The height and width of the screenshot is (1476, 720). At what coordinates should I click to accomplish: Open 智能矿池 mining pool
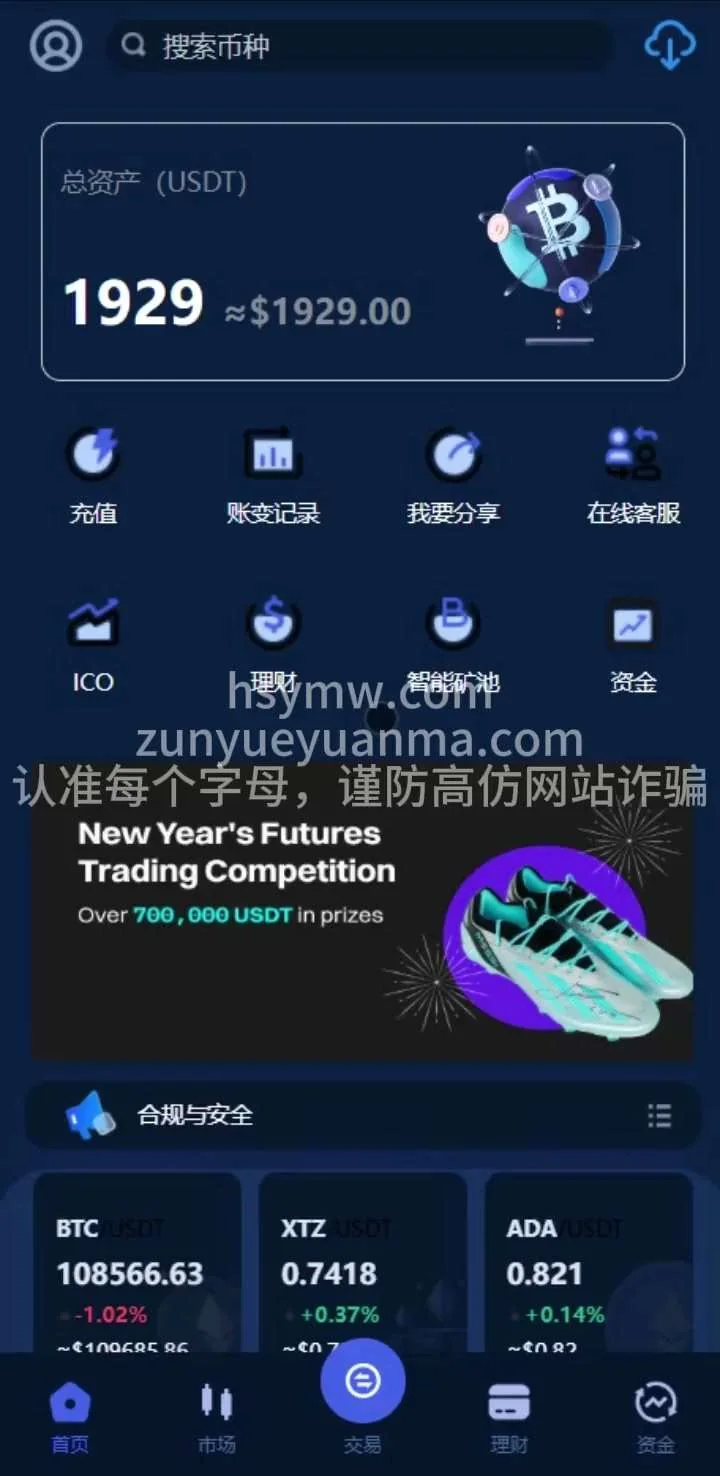click(x=453, y=645)
